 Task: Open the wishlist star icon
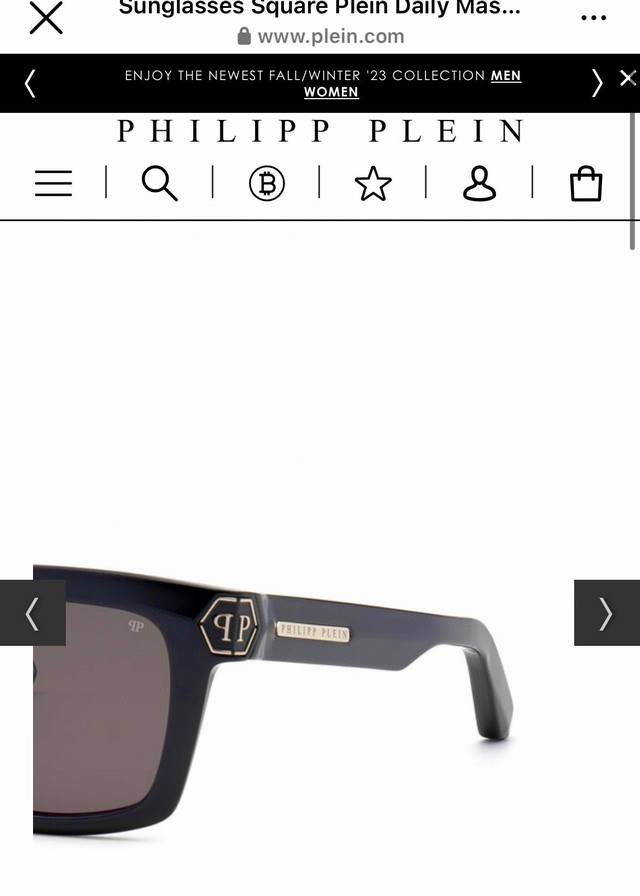(373, 183)
